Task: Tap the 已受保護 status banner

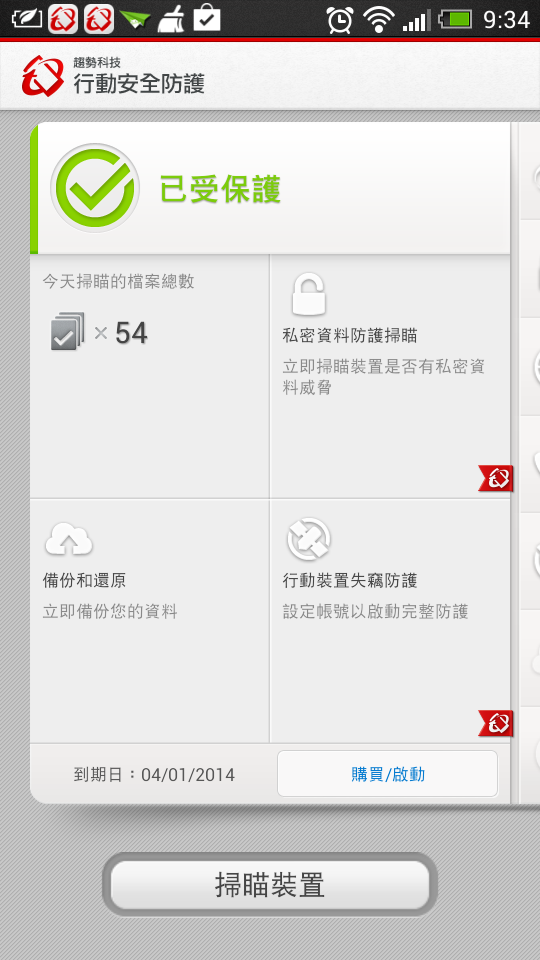Action: (x=270, y=188)
